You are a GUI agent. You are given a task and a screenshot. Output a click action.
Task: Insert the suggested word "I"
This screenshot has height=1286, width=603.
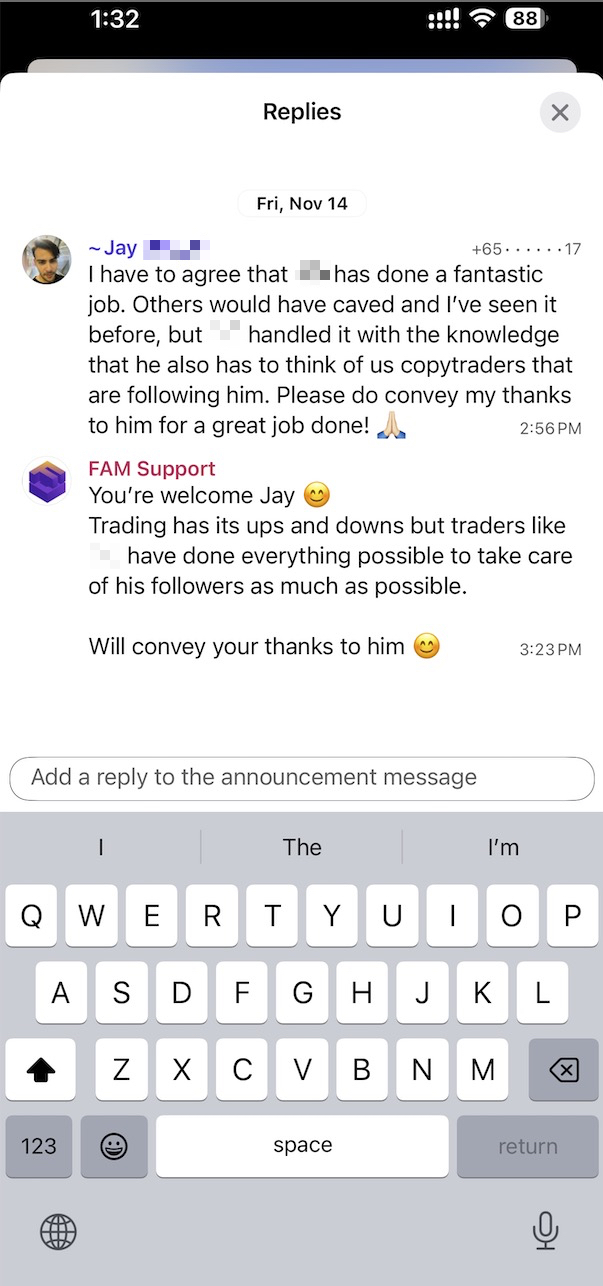pos(101,847)
